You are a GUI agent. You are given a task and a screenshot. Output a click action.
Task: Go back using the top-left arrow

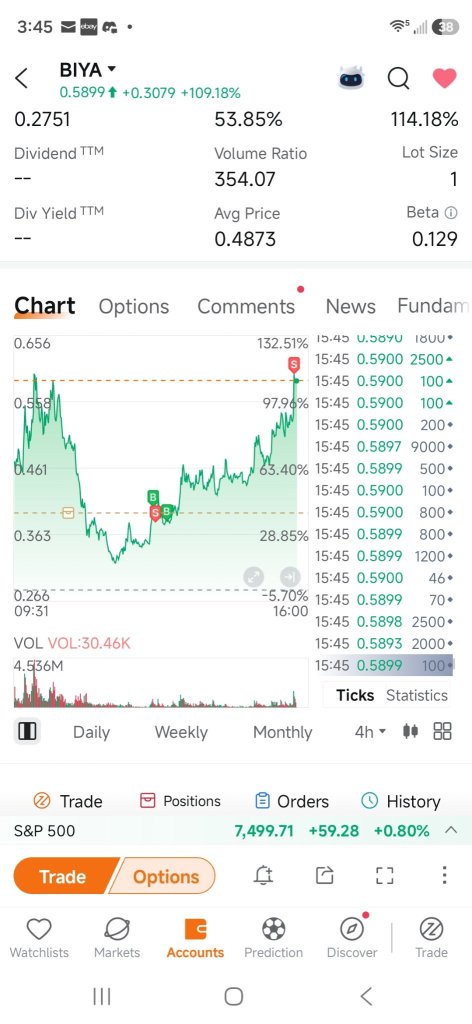pos(22,78)
